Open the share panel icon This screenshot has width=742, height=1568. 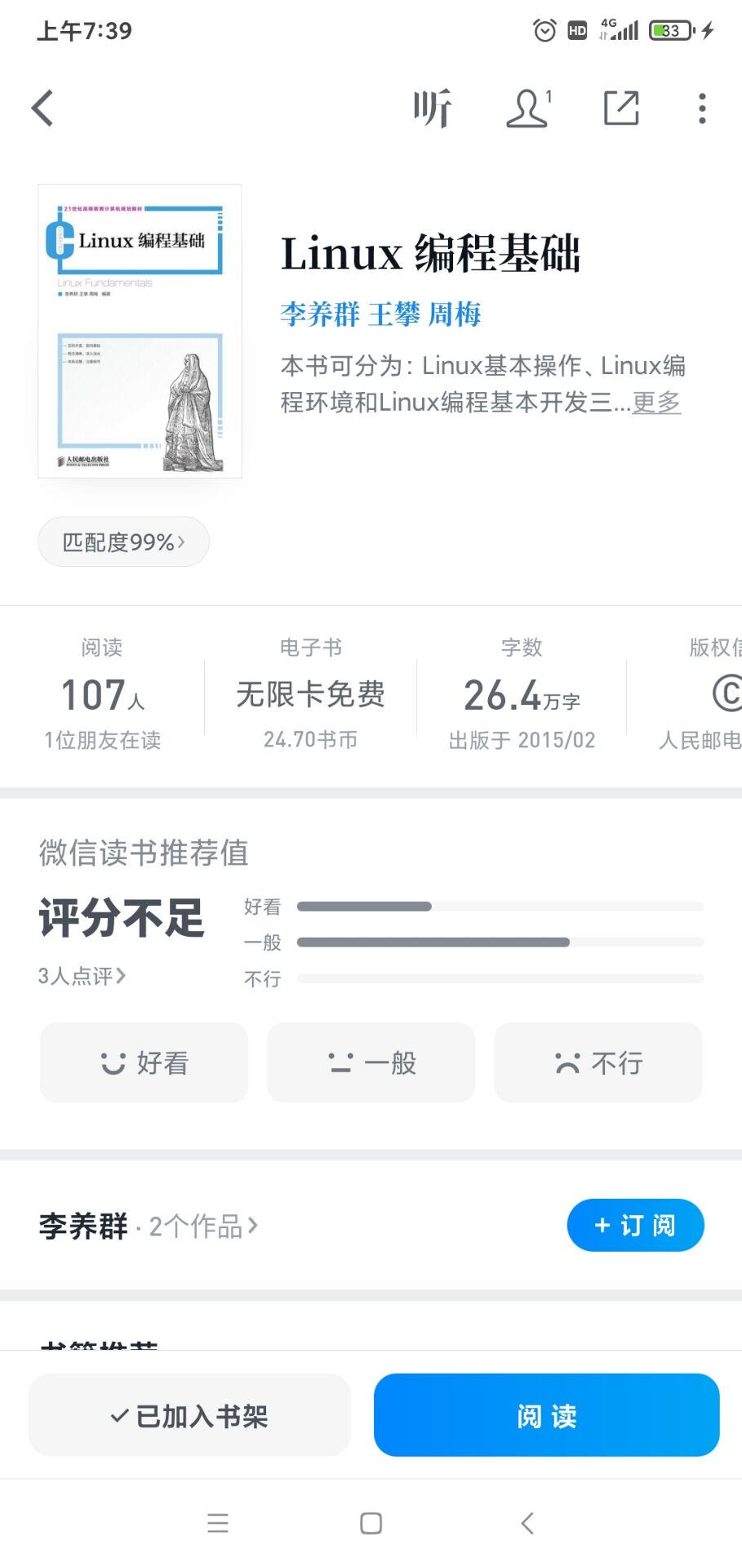620,107
